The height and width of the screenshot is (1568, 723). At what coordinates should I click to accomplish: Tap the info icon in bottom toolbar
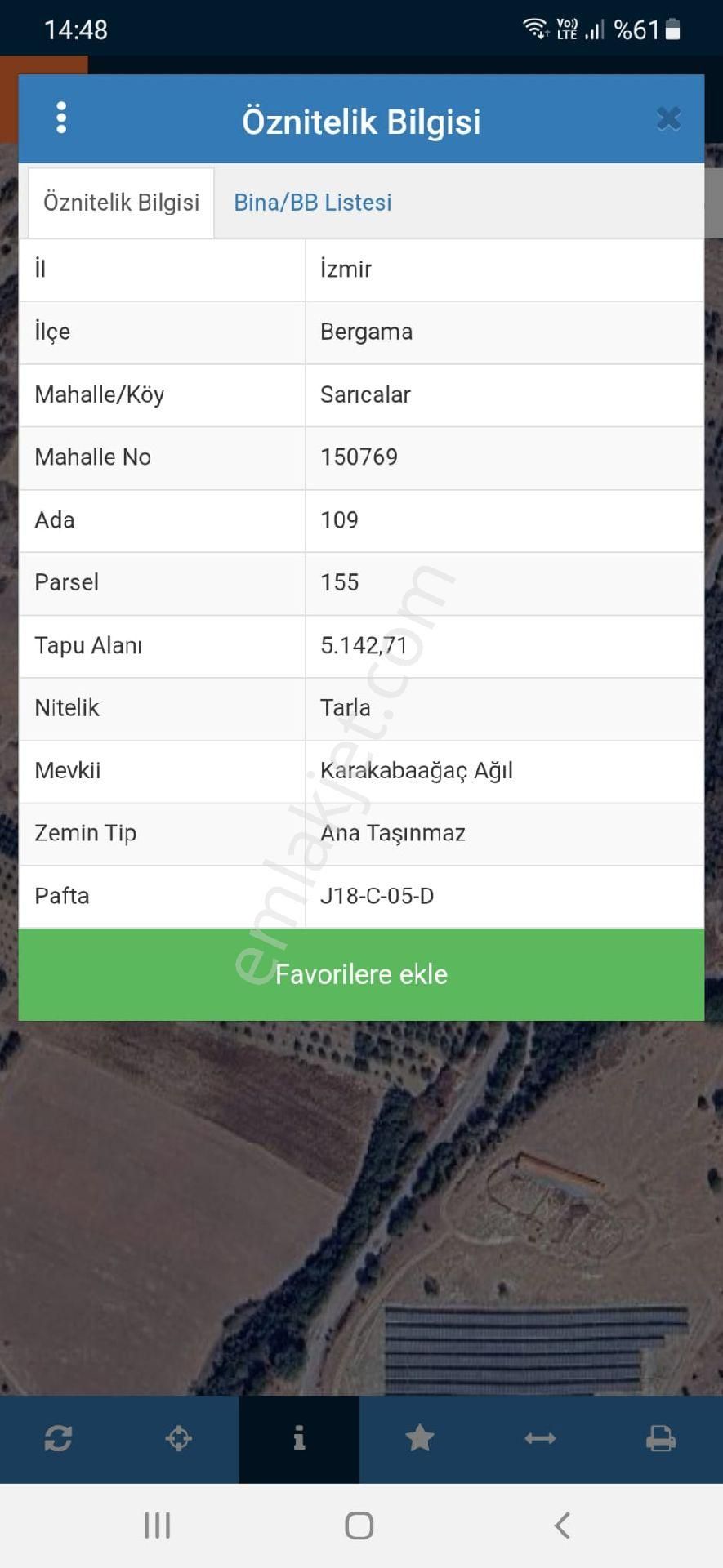299,1438
